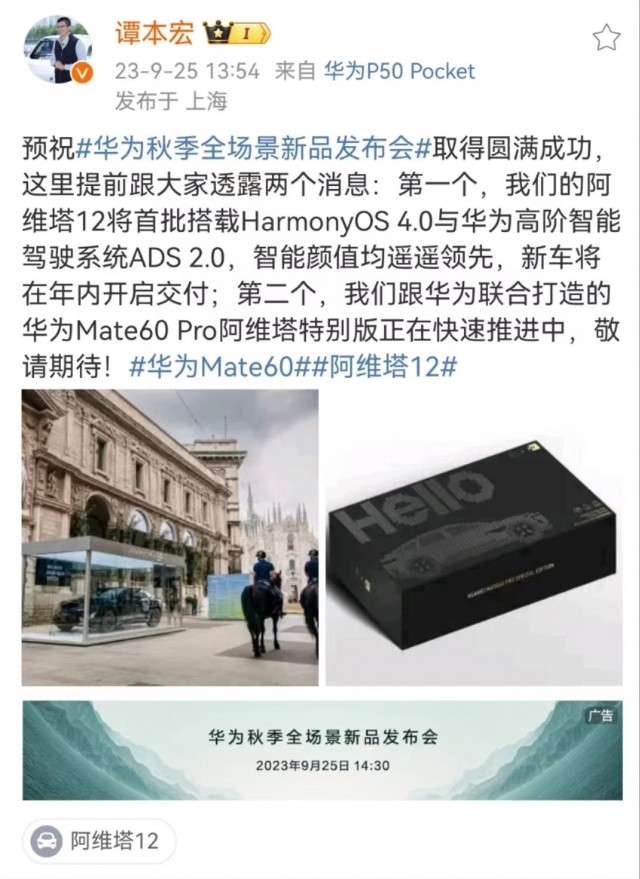Viewport: 640px width, 879px height.
Task: Open 谭本宏's profile avatar
Action: [58, 50]
